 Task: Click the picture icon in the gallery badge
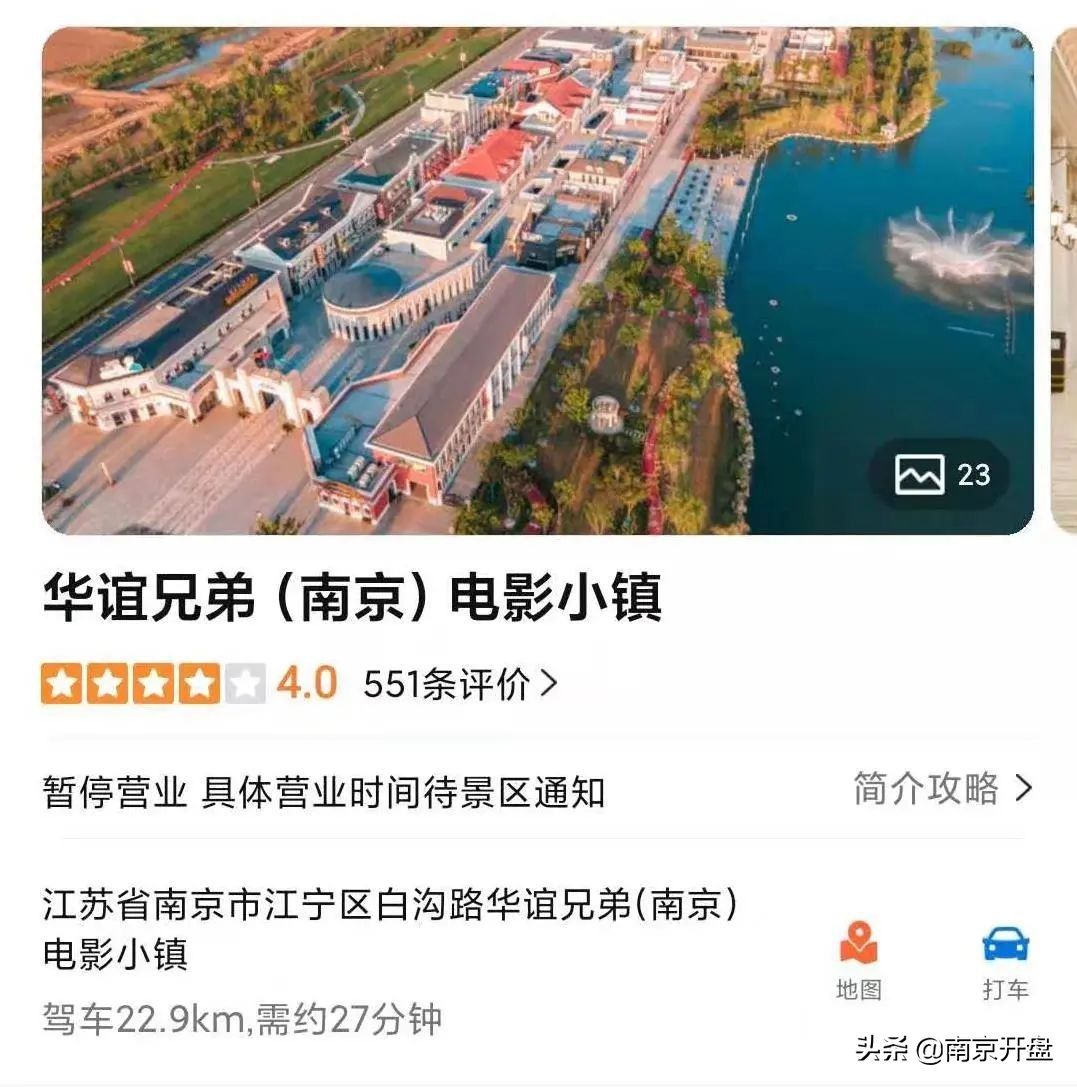[922, 474]
